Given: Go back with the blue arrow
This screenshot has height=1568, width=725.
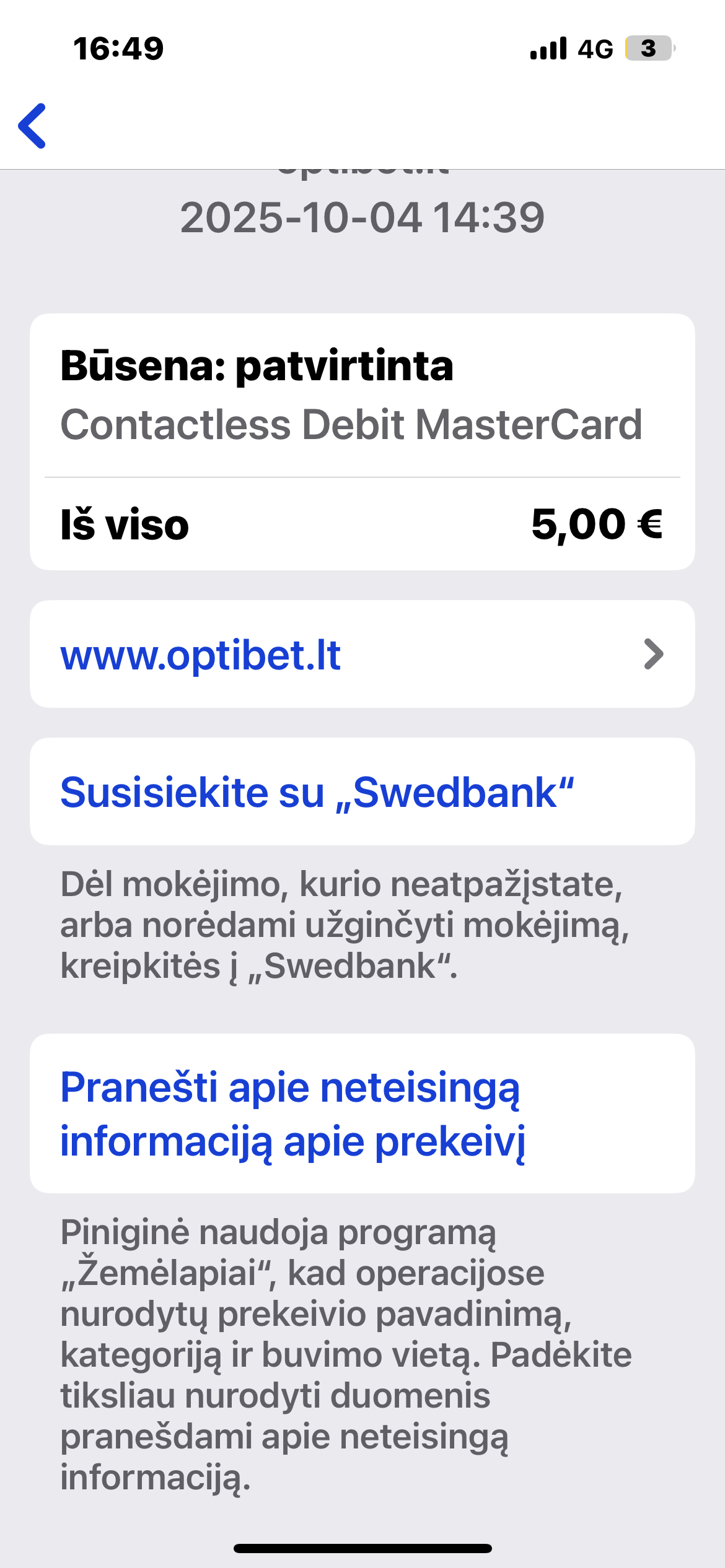Looking at the screenshot, I should [x=32, y=126].
